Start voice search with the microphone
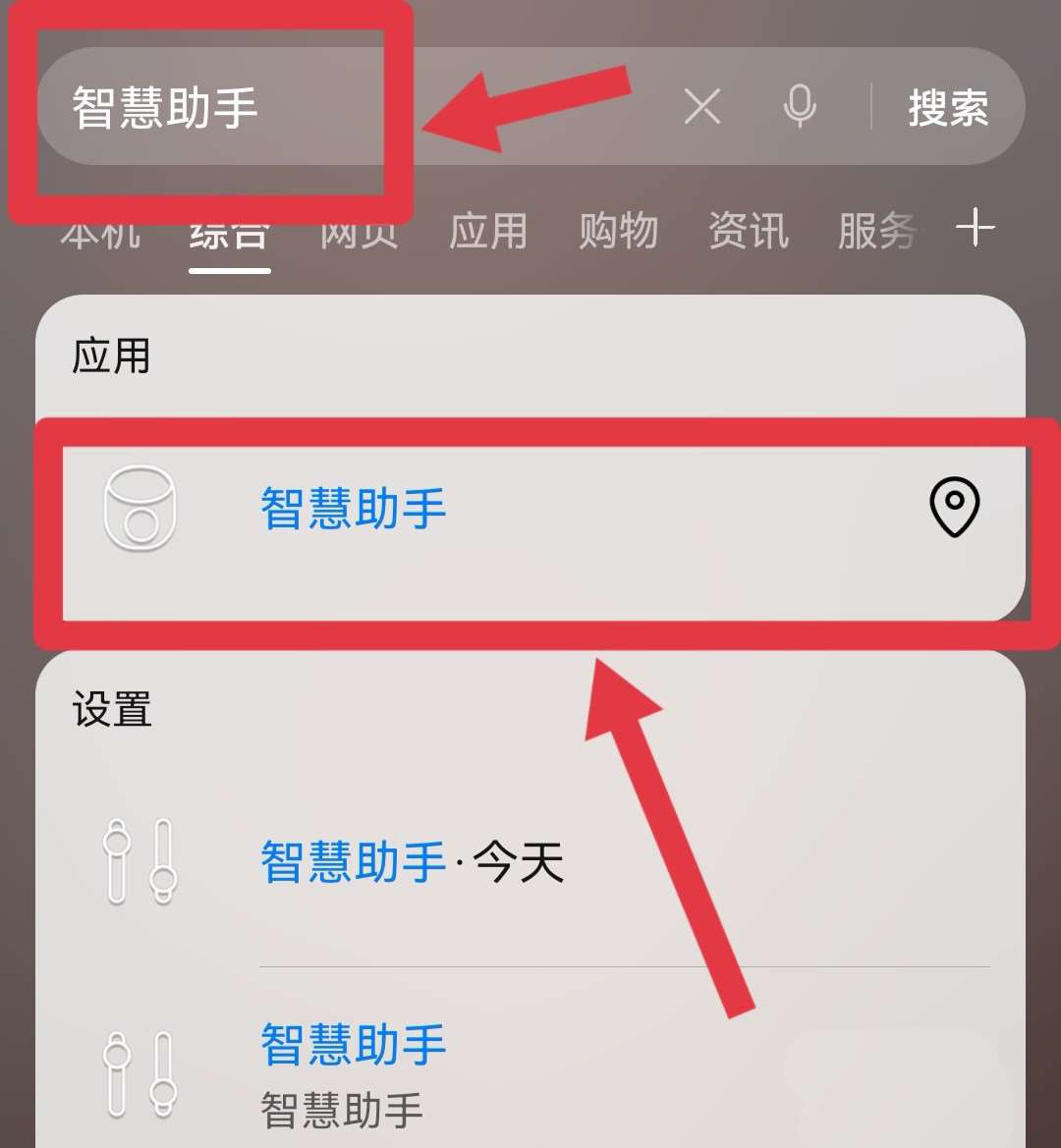The width and height of the screenshot is (1061, 1148). point(800,106)
